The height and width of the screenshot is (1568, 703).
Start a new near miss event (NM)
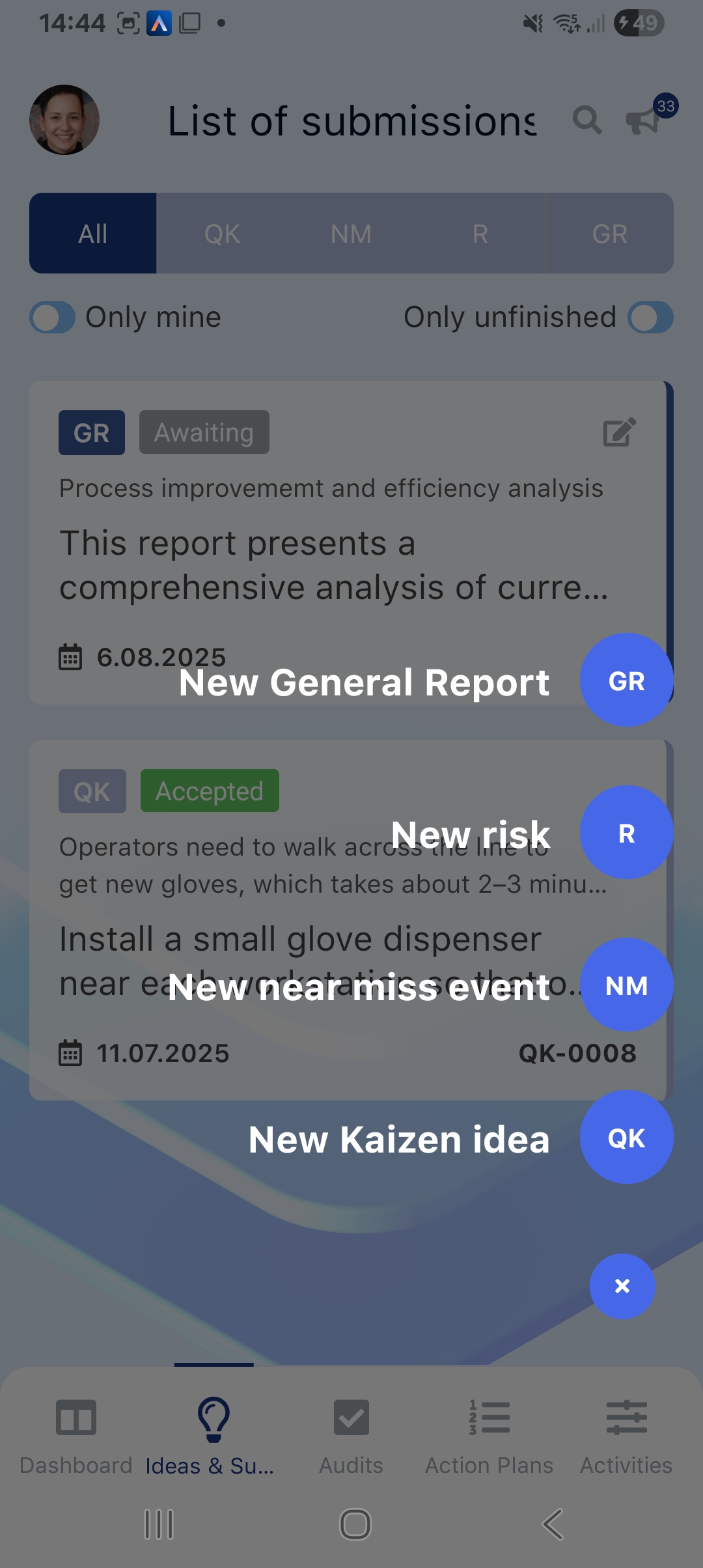click(x=626, y=985)
